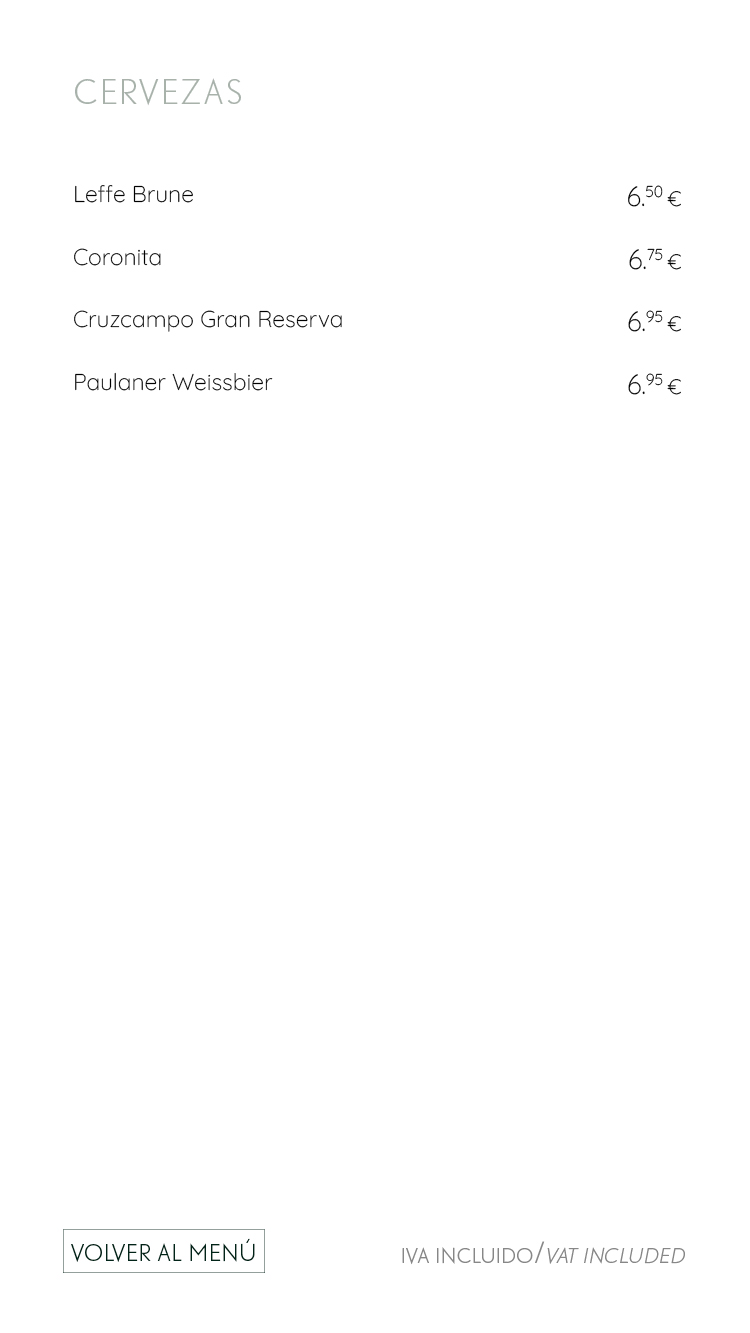Tap the Volver al Menú button
750x1333 pixels.
tap(164, 1251)
